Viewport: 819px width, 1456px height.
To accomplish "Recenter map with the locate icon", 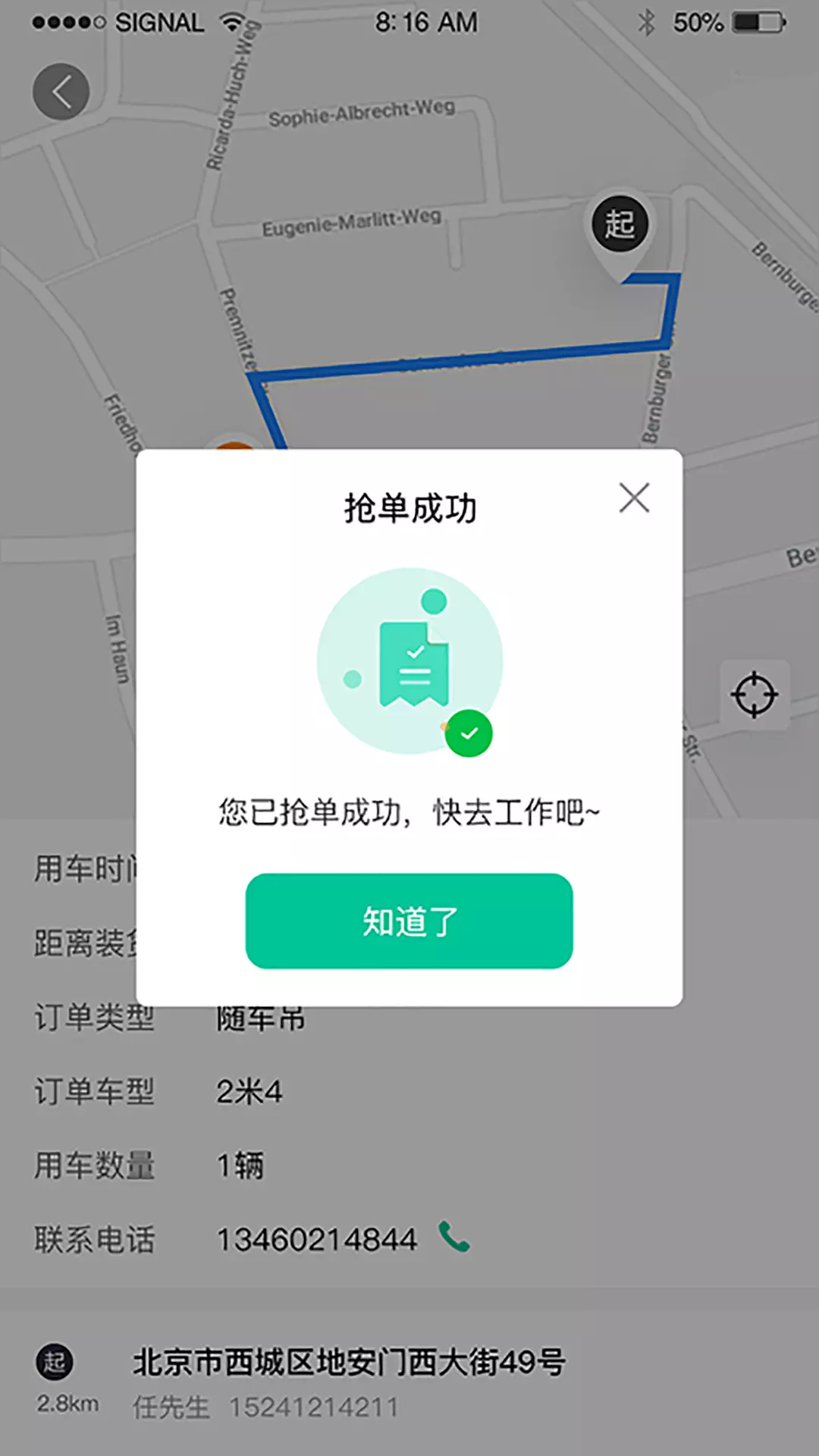I will pyautogui.click(x=755, y=695).
